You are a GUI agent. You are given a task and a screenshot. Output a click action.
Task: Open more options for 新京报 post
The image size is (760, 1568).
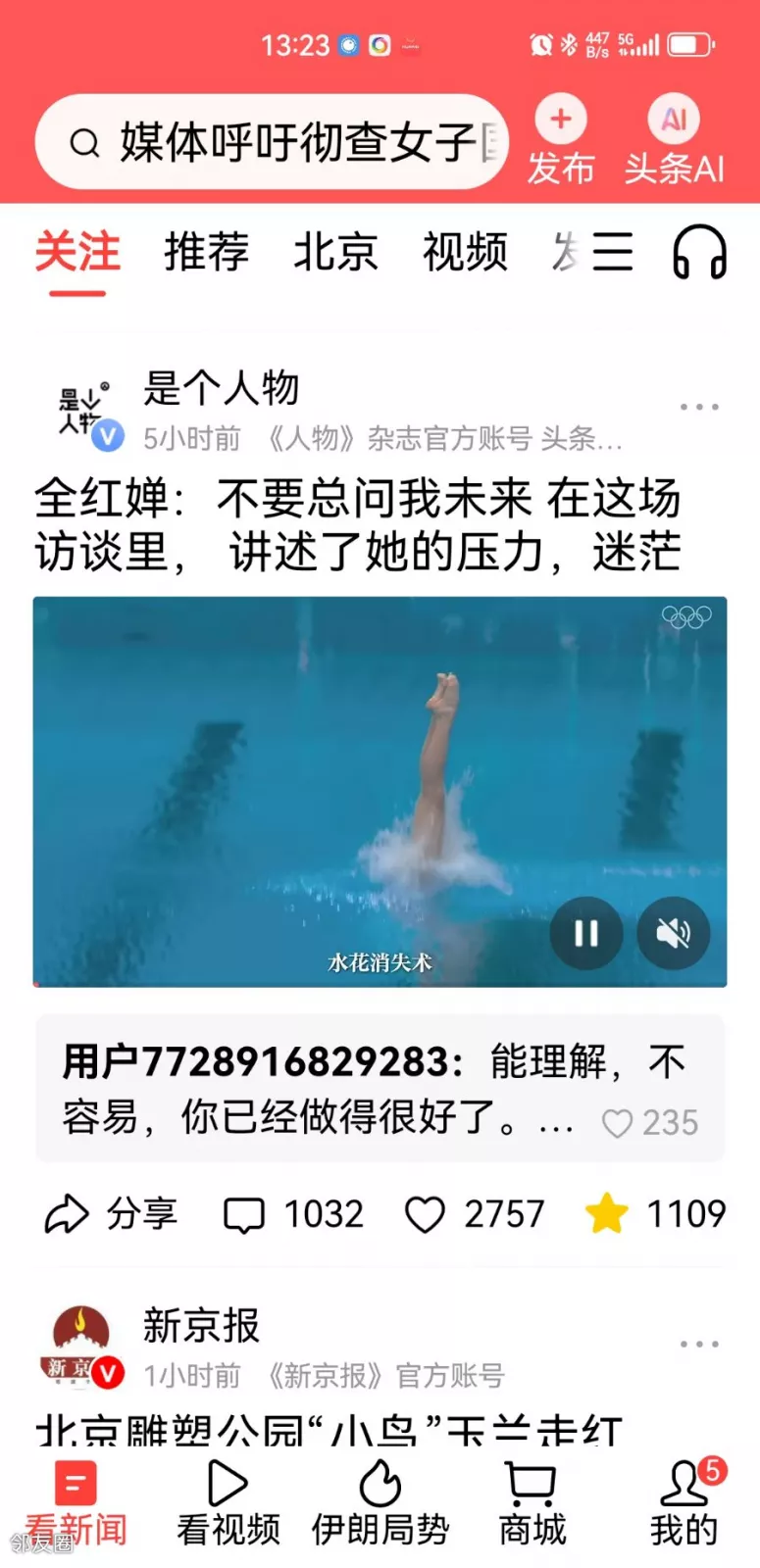click(699, 1344)
